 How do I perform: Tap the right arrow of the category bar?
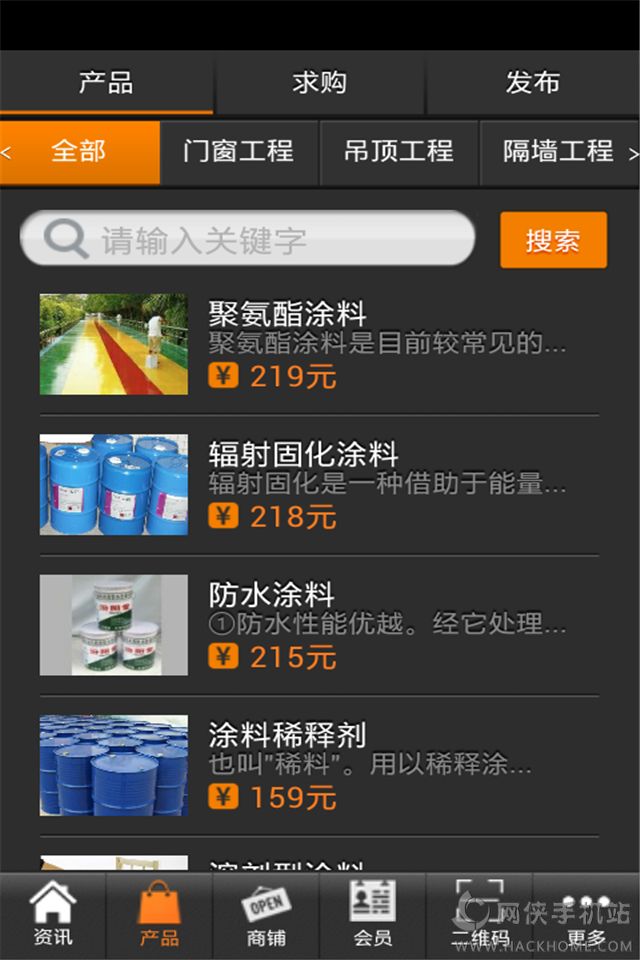pos(632,153)
